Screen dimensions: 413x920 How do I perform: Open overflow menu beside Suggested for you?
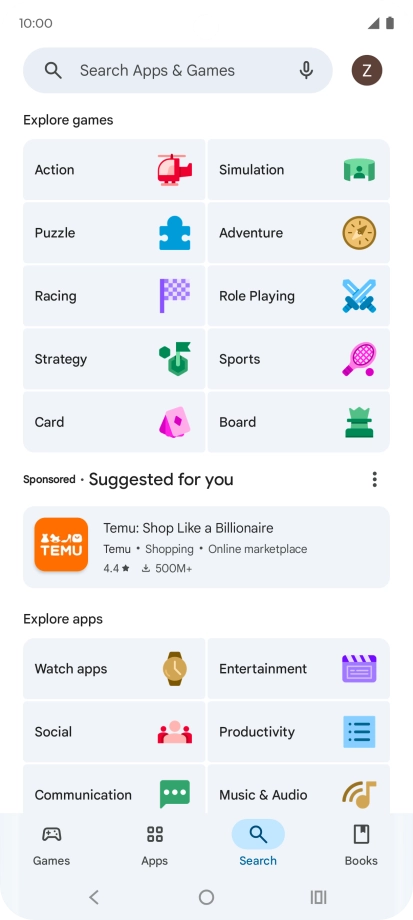(374, 479)
